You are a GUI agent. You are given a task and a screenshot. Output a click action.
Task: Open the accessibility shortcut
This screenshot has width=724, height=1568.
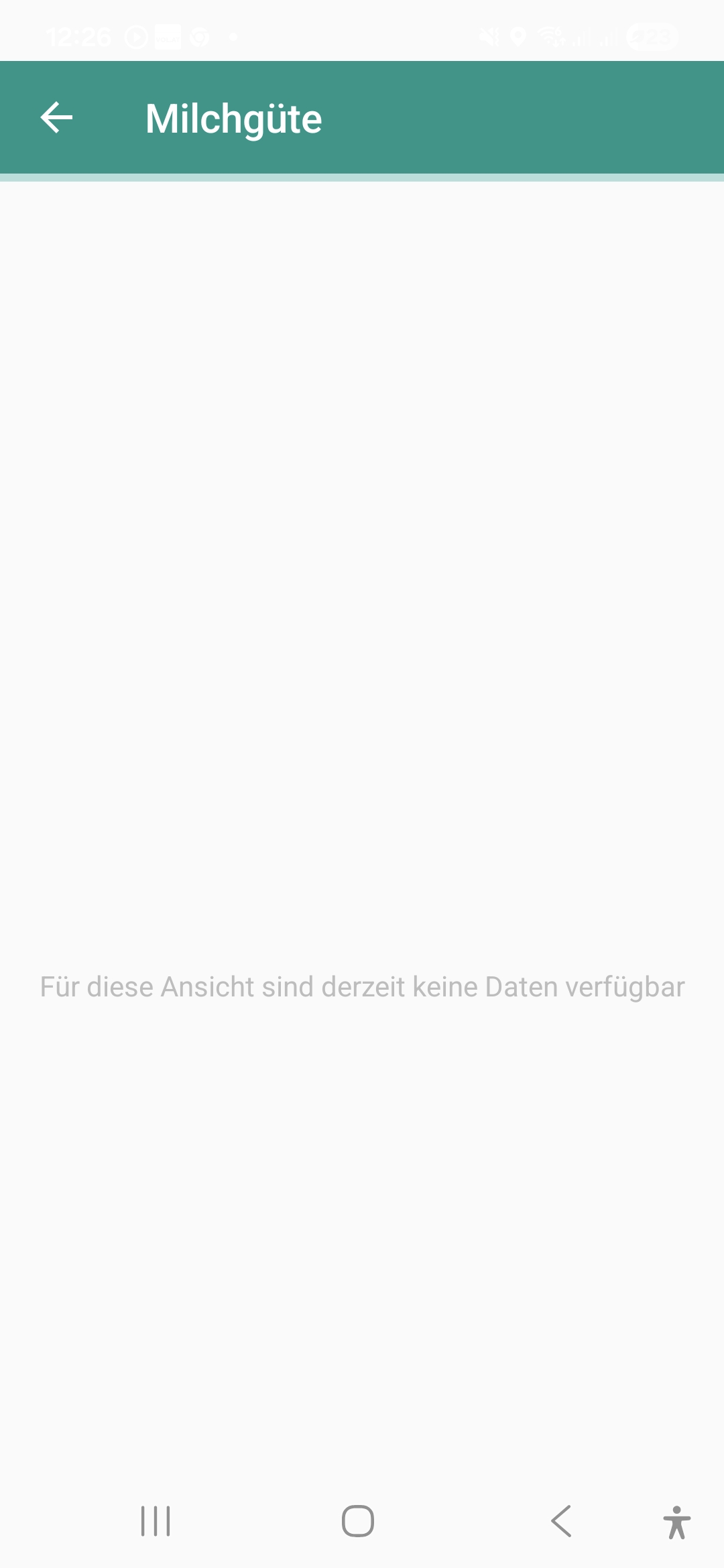(x=676, y=1522)
